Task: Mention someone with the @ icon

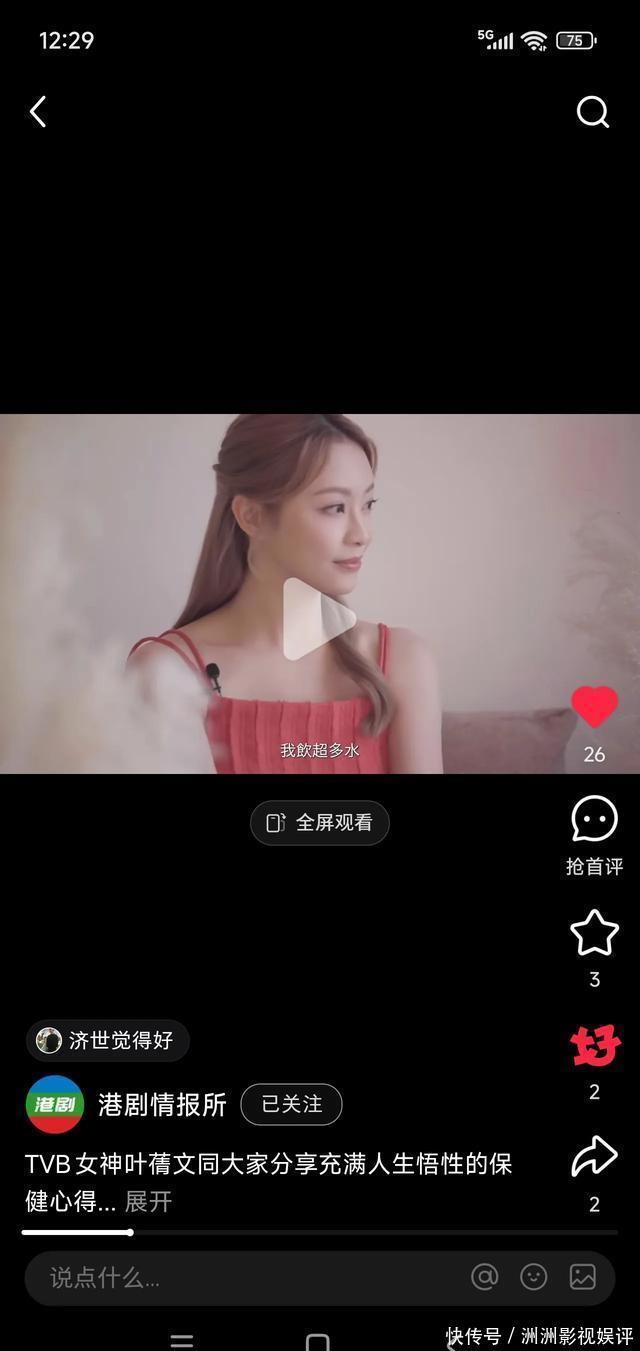Action: (484, 1277)
